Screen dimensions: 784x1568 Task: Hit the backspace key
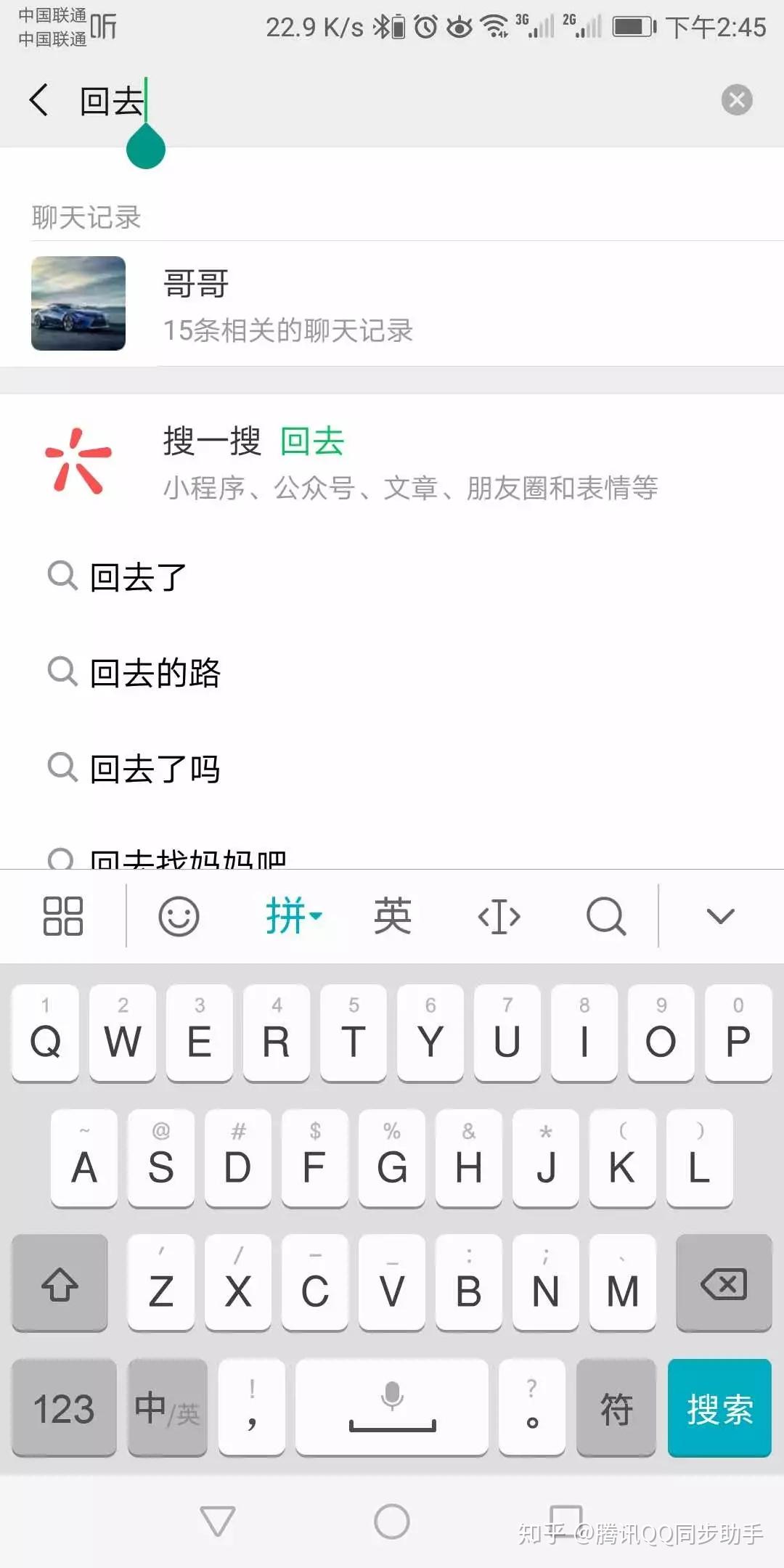pos(724,1283)
